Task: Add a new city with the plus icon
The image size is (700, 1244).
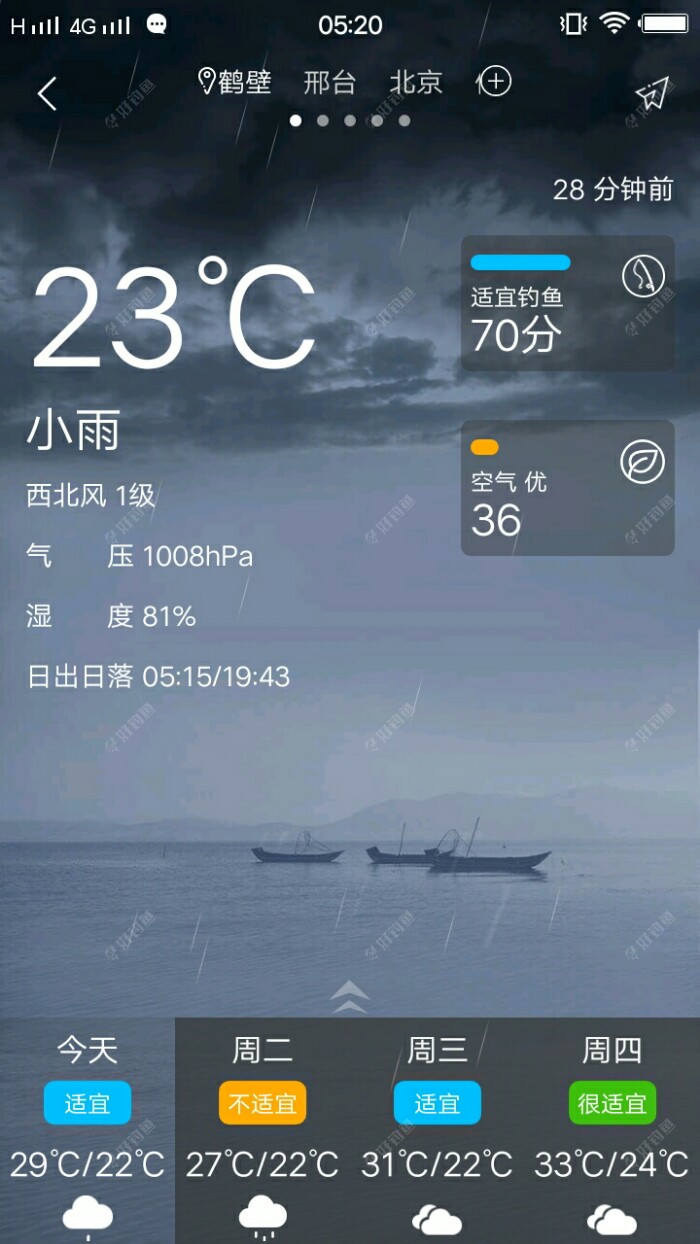Action: (x=495, y=82)
